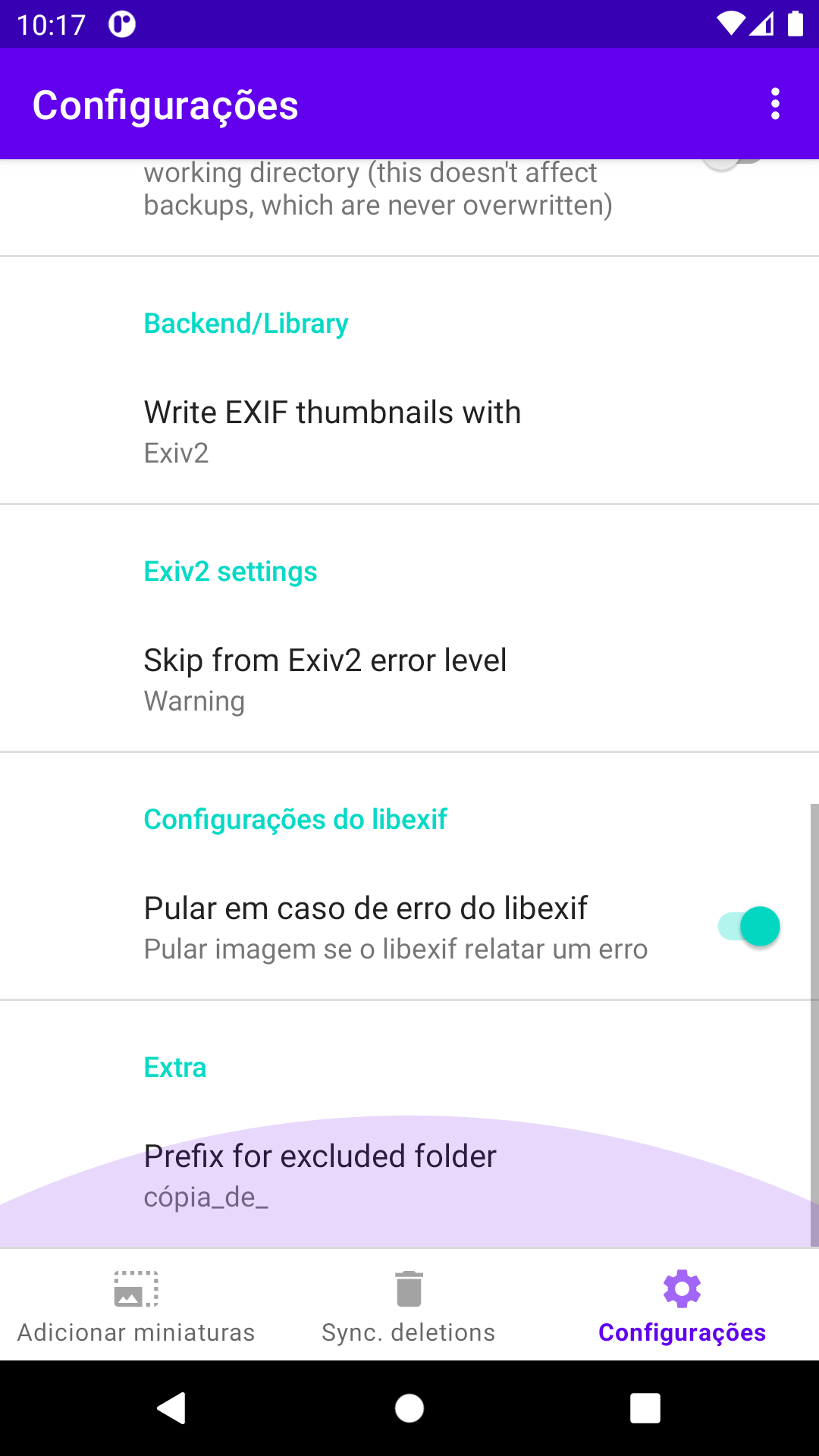819x1456 pixels.
Task: Switch to the Sync. deletions tab
Action: click(x=409, y=1306)
